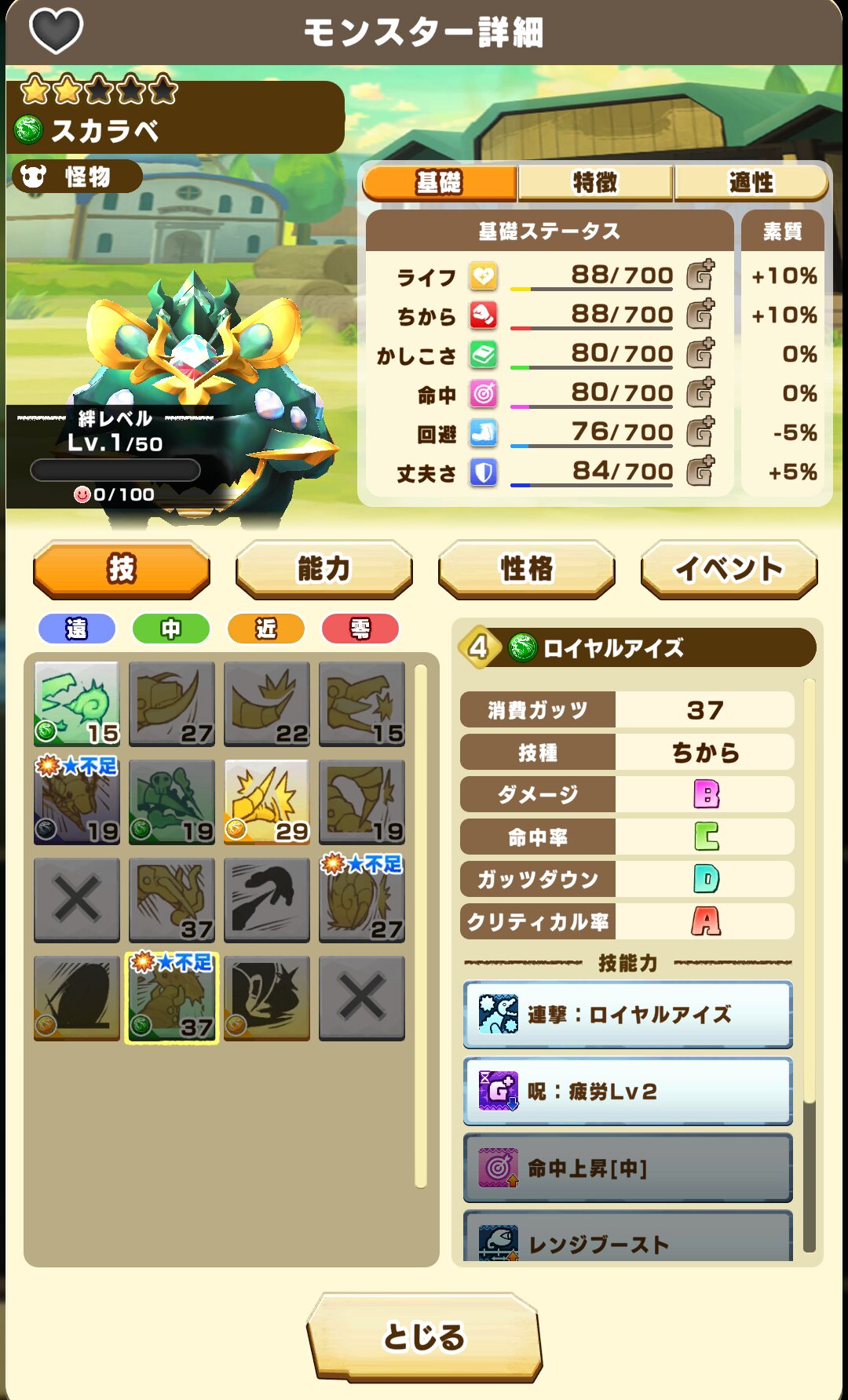This screenshot has height=1400, width=848.
Task: Switch to the 特徴 tab
Action: click(595, 183)
